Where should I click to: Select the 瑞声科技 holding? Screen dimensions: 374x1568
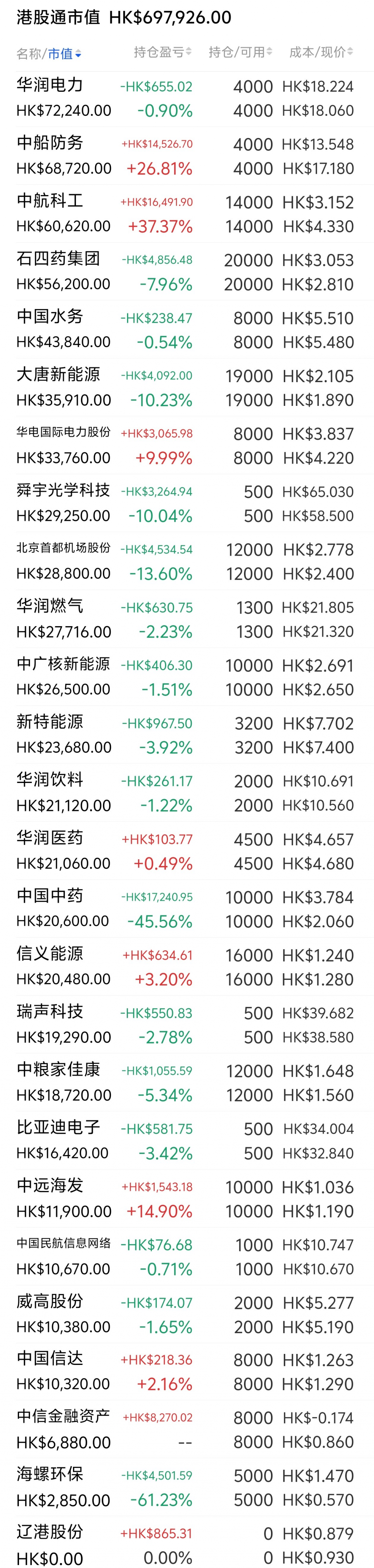click(x=187, y=1024)
